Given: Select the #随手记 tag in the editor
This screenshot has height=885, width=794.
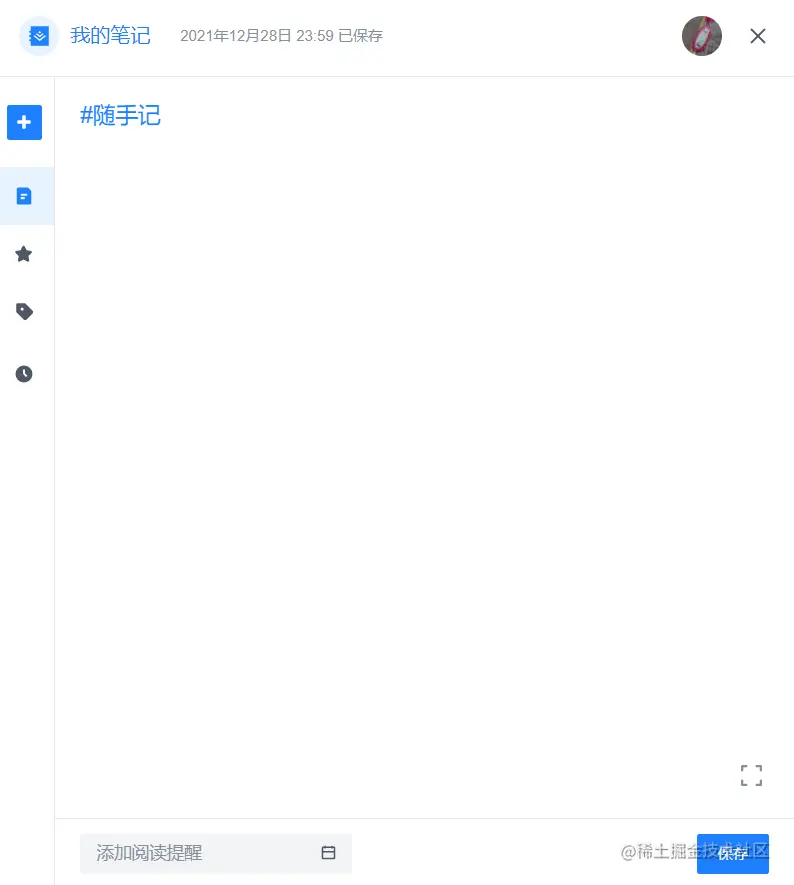Looking at the screenshot, I should click(120, 115).
